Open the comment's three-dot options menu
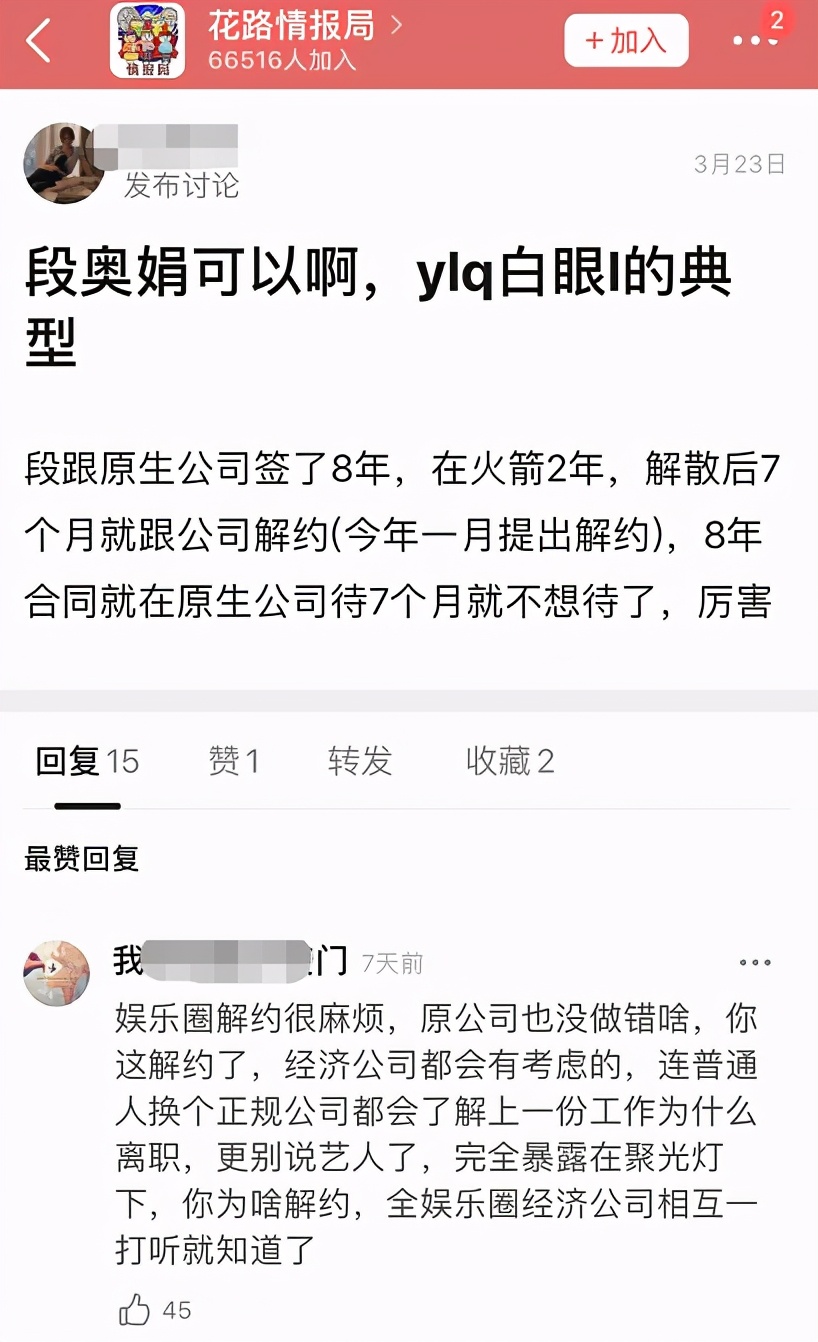Viewport: 818px width, 1342px height. pos(753,958)
